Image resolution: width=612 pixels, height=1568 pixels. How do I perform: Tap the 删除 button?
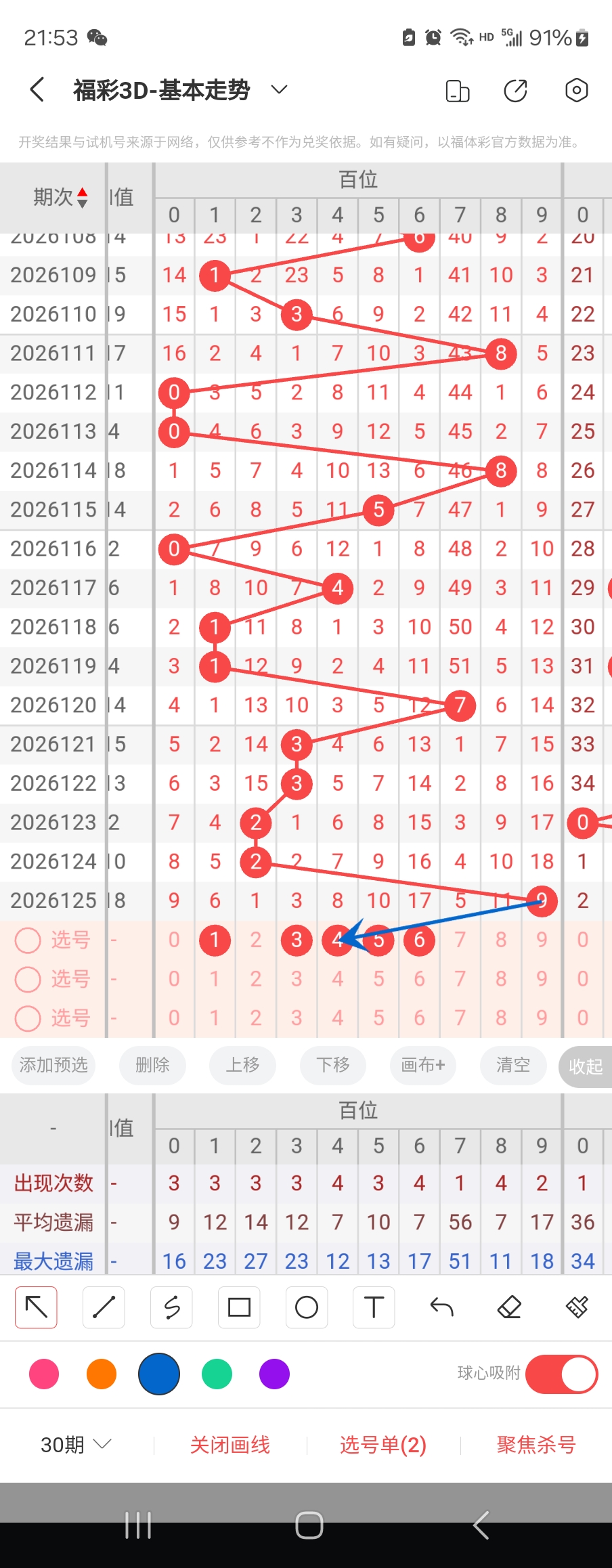click(152, 1065)
